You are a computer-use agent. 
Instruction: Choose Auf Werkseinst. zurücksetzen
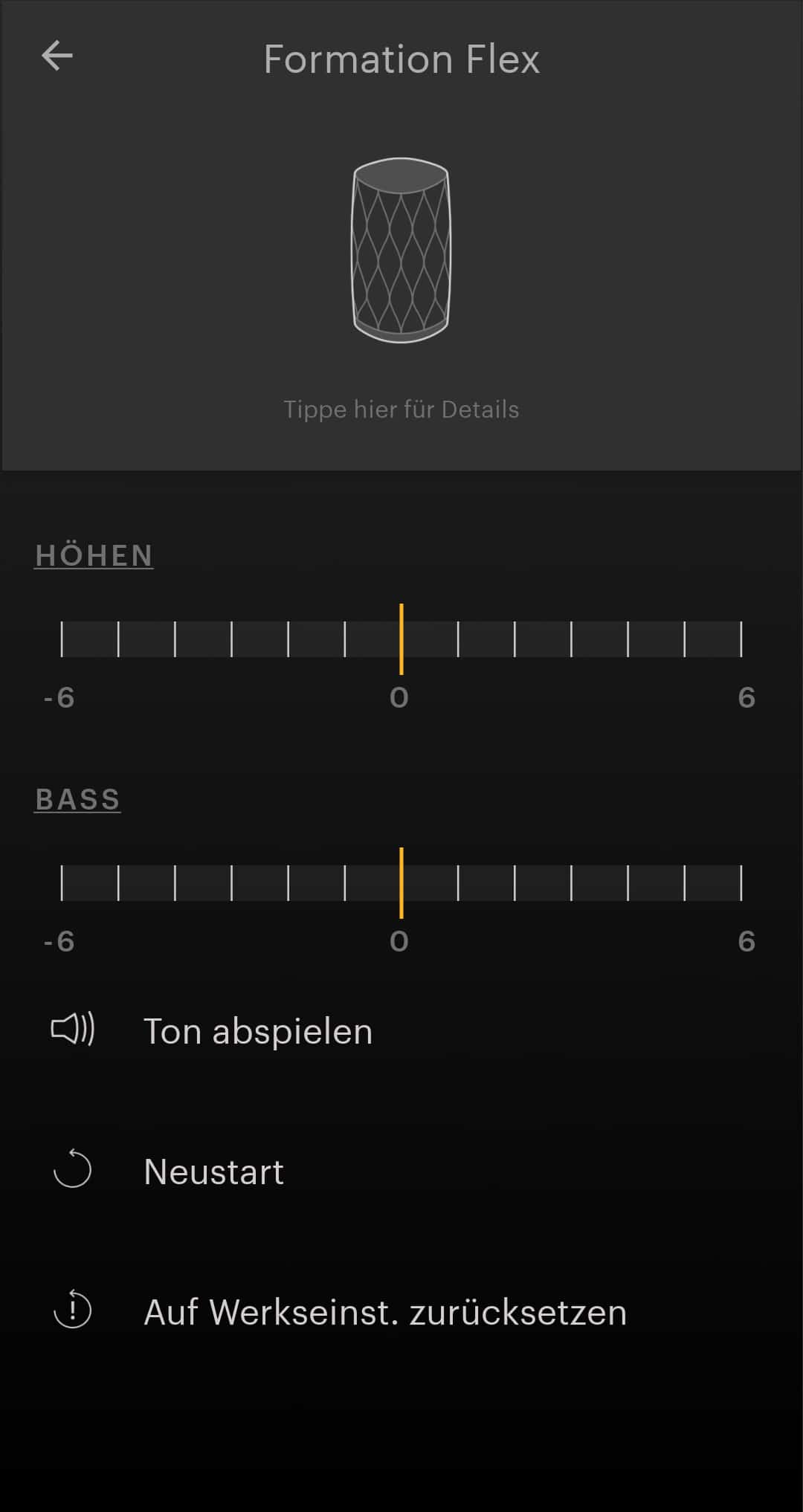coord(384,1312)
